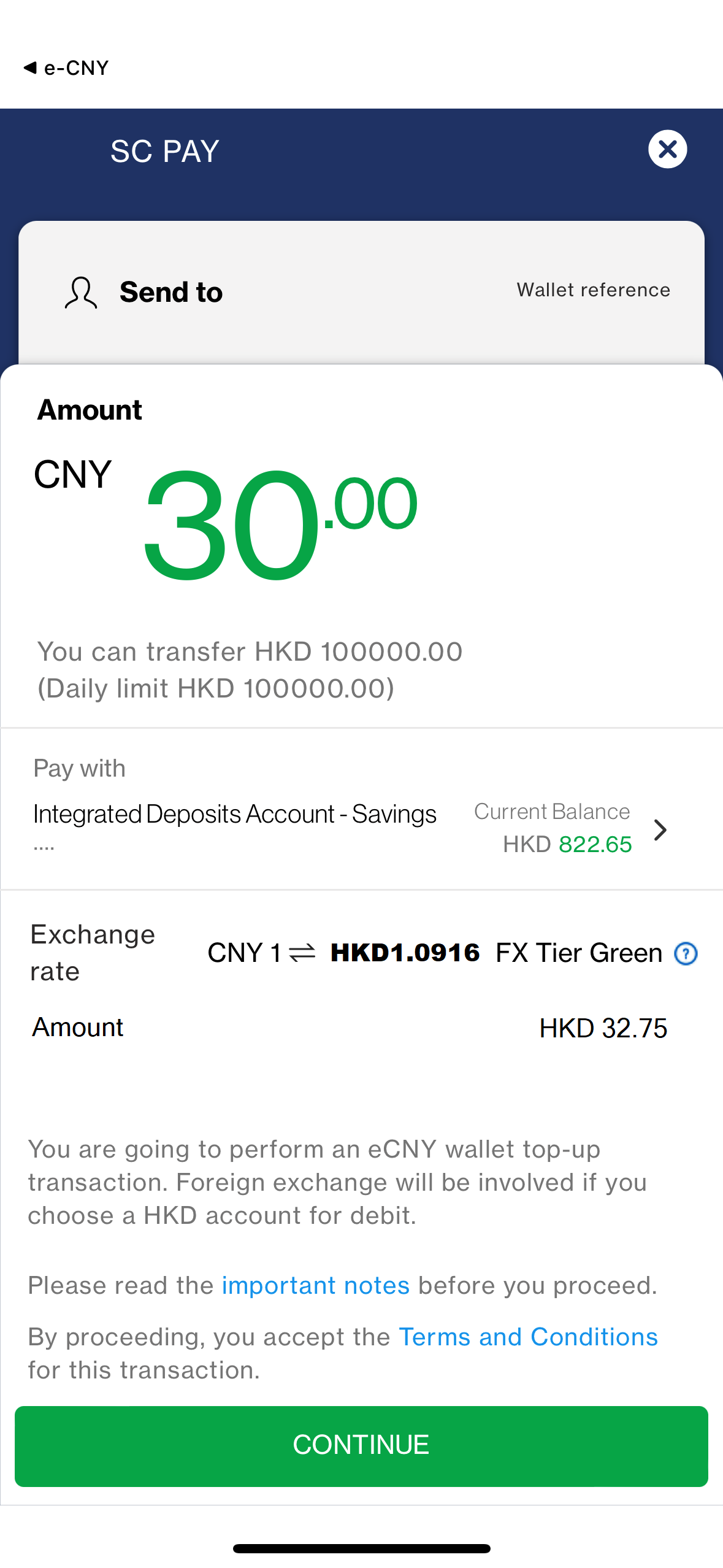View the Terms and Conditions
The height and width of the screenshot is (1568, 723).
[528, 1337]
